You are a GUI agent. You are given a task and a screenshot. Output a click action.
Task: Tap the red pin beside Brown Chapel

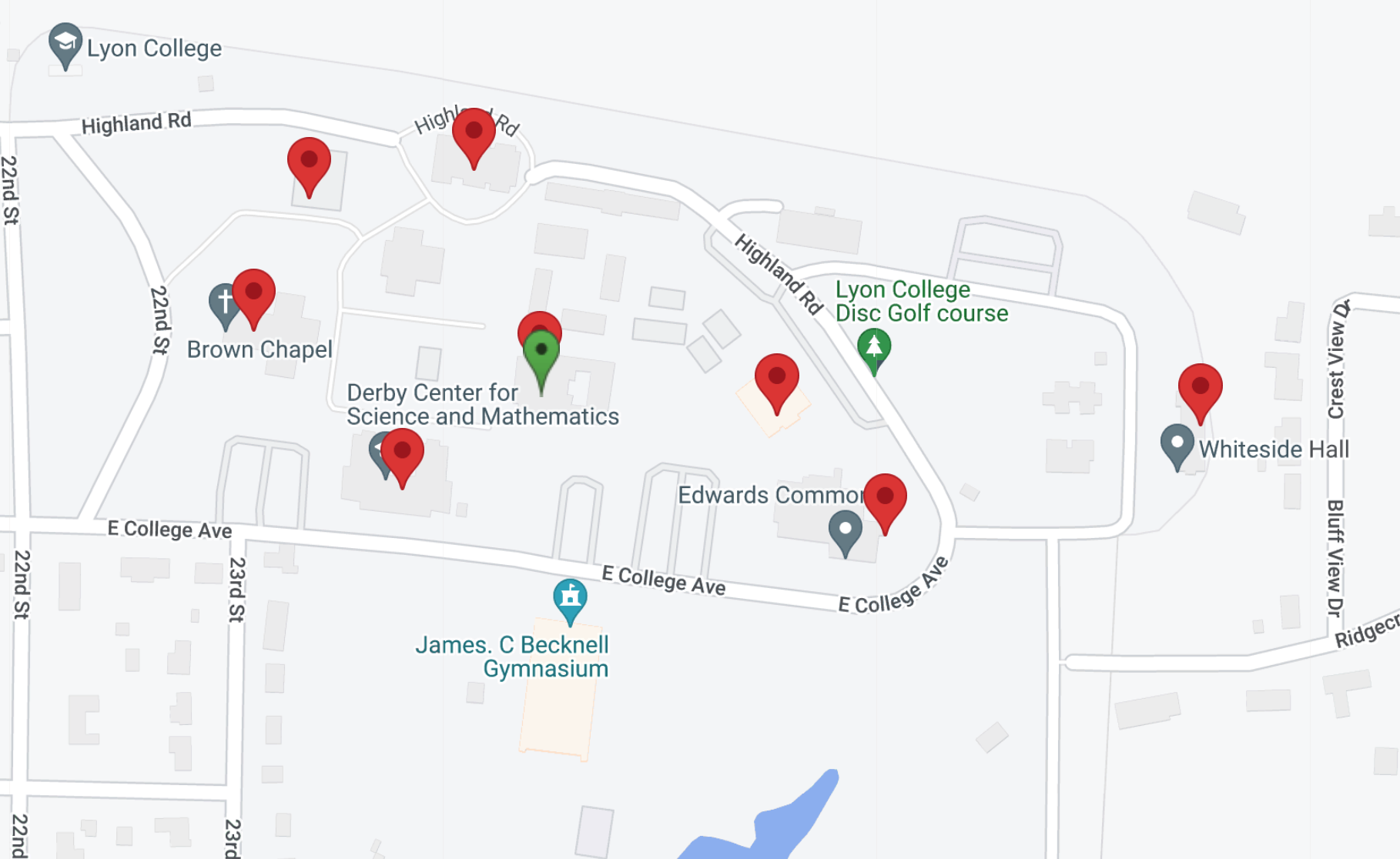pyautogui.click(x=253, y=293)
